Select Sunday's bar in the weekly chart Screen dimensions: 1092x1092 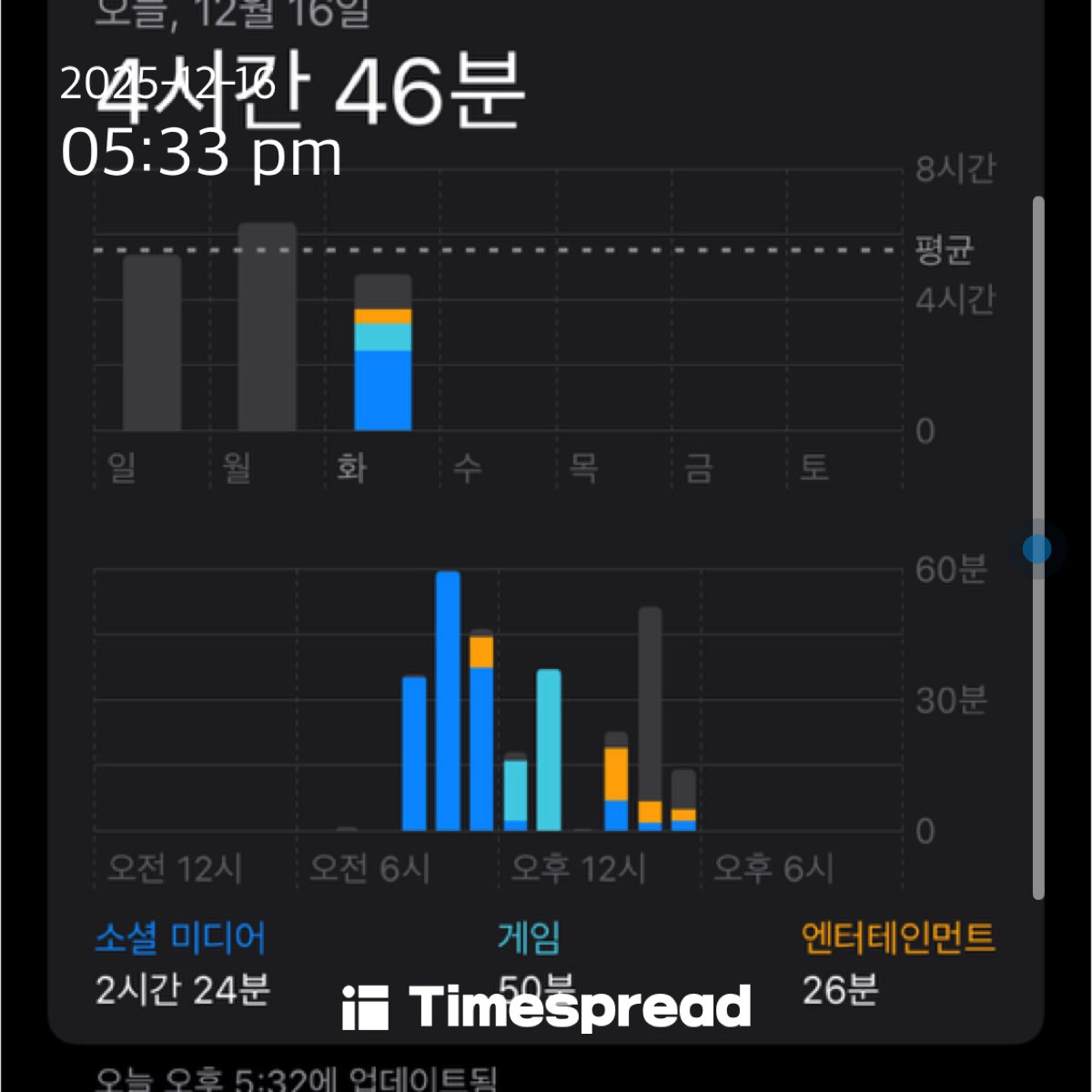coord(152,343)
